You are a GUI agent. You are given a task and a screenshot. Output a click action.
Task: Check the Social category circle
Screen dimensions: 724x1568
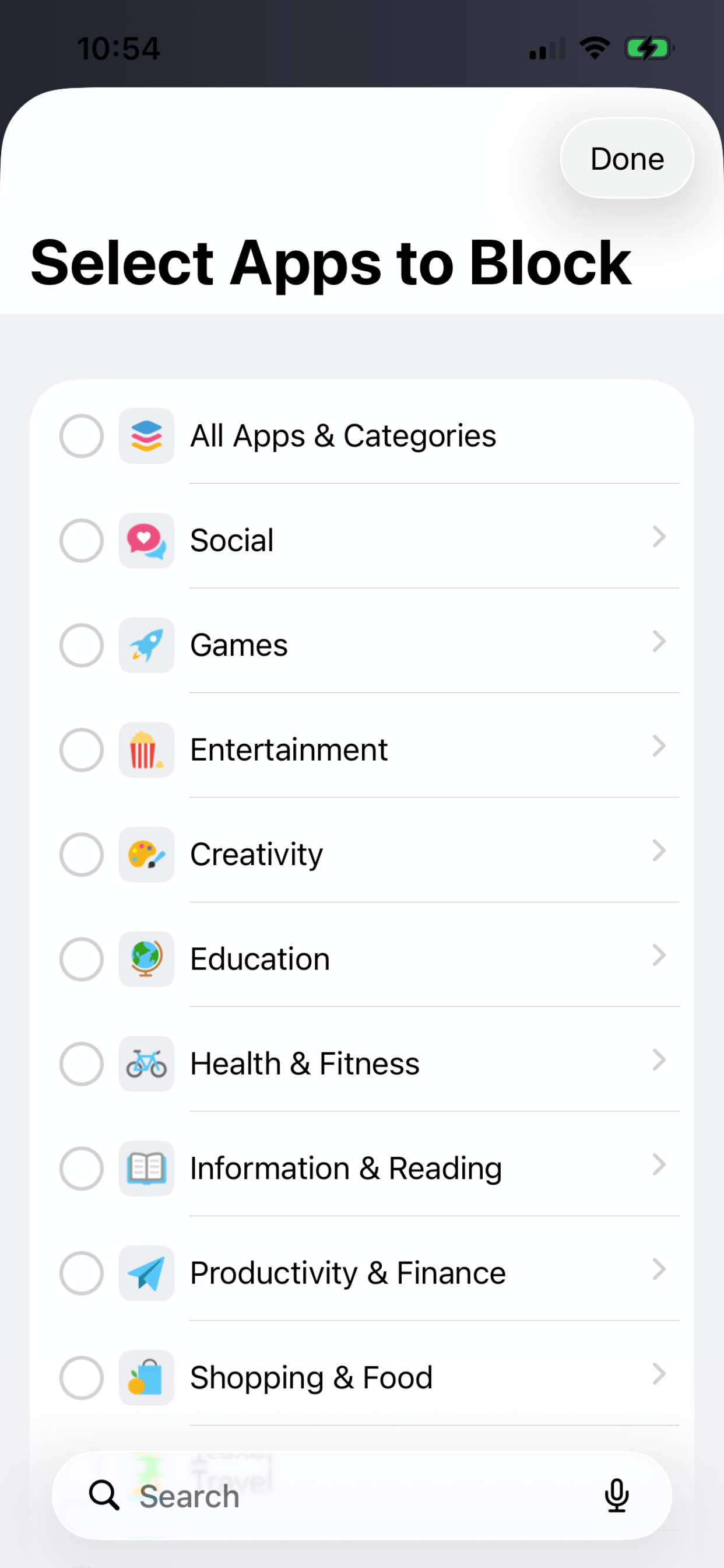pos(81,541)
